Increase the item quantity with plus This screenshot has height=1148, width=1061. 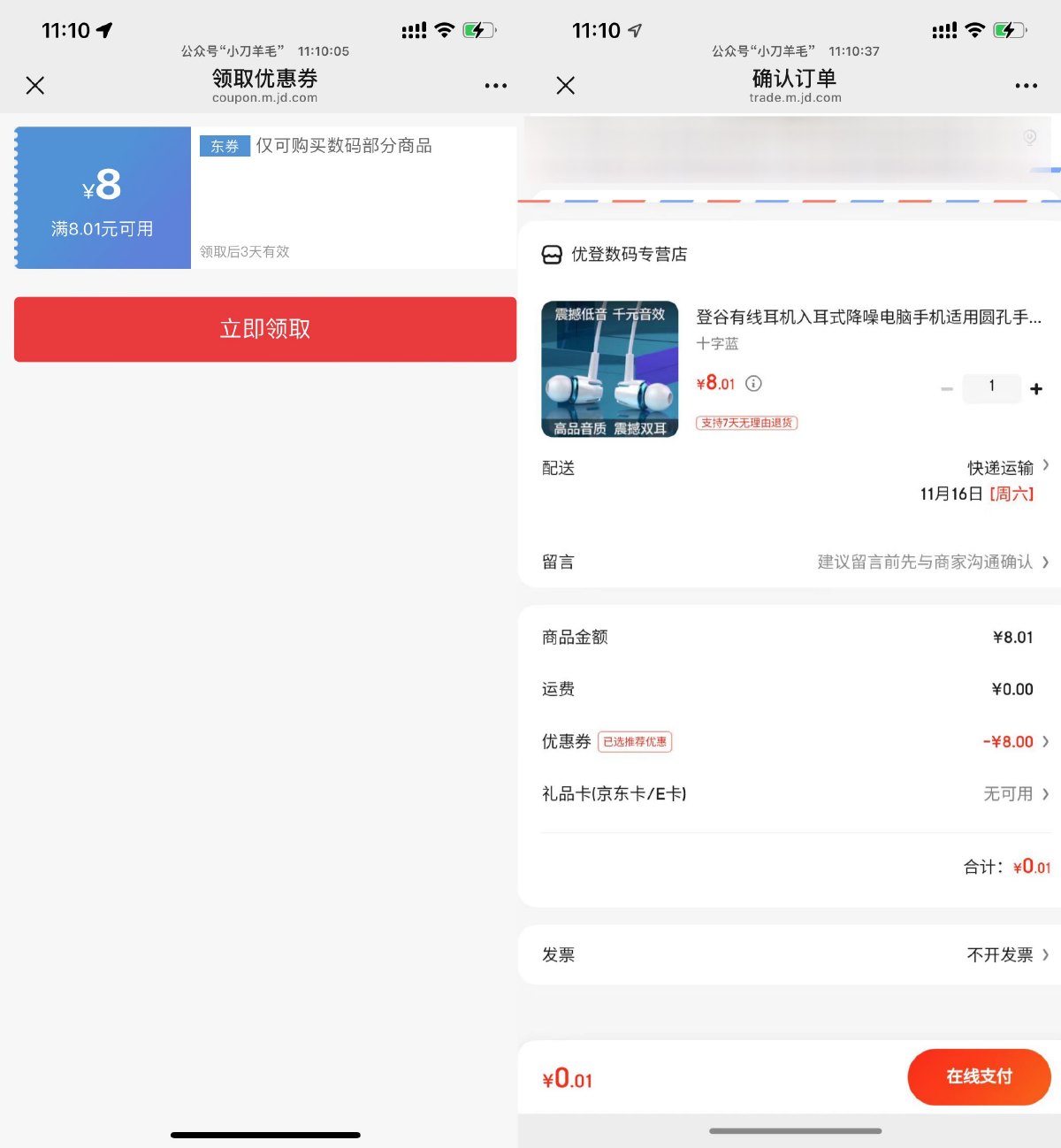pyautogui.click(x=1036, y=388)
